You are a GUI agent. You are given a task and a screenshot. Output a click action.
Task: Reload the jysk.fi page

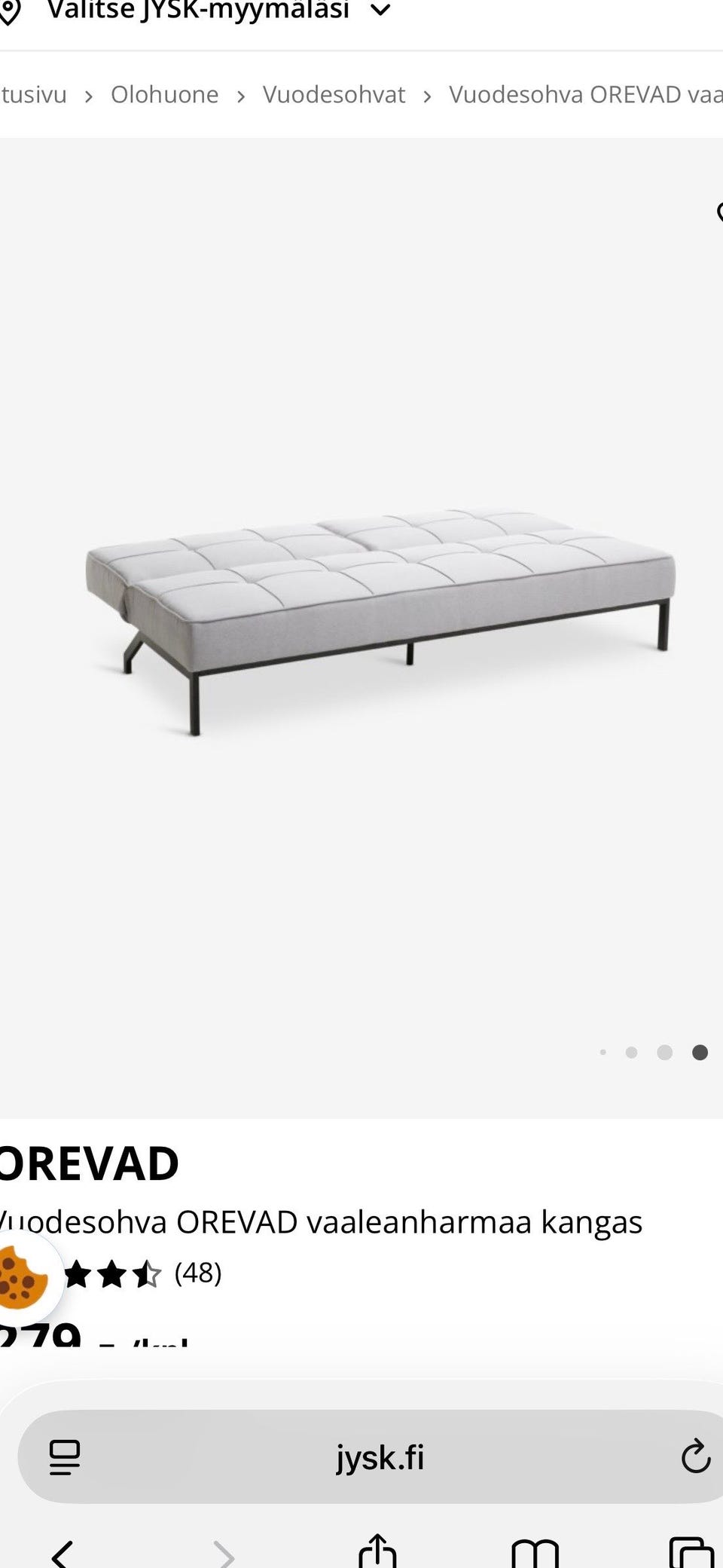695,1457
